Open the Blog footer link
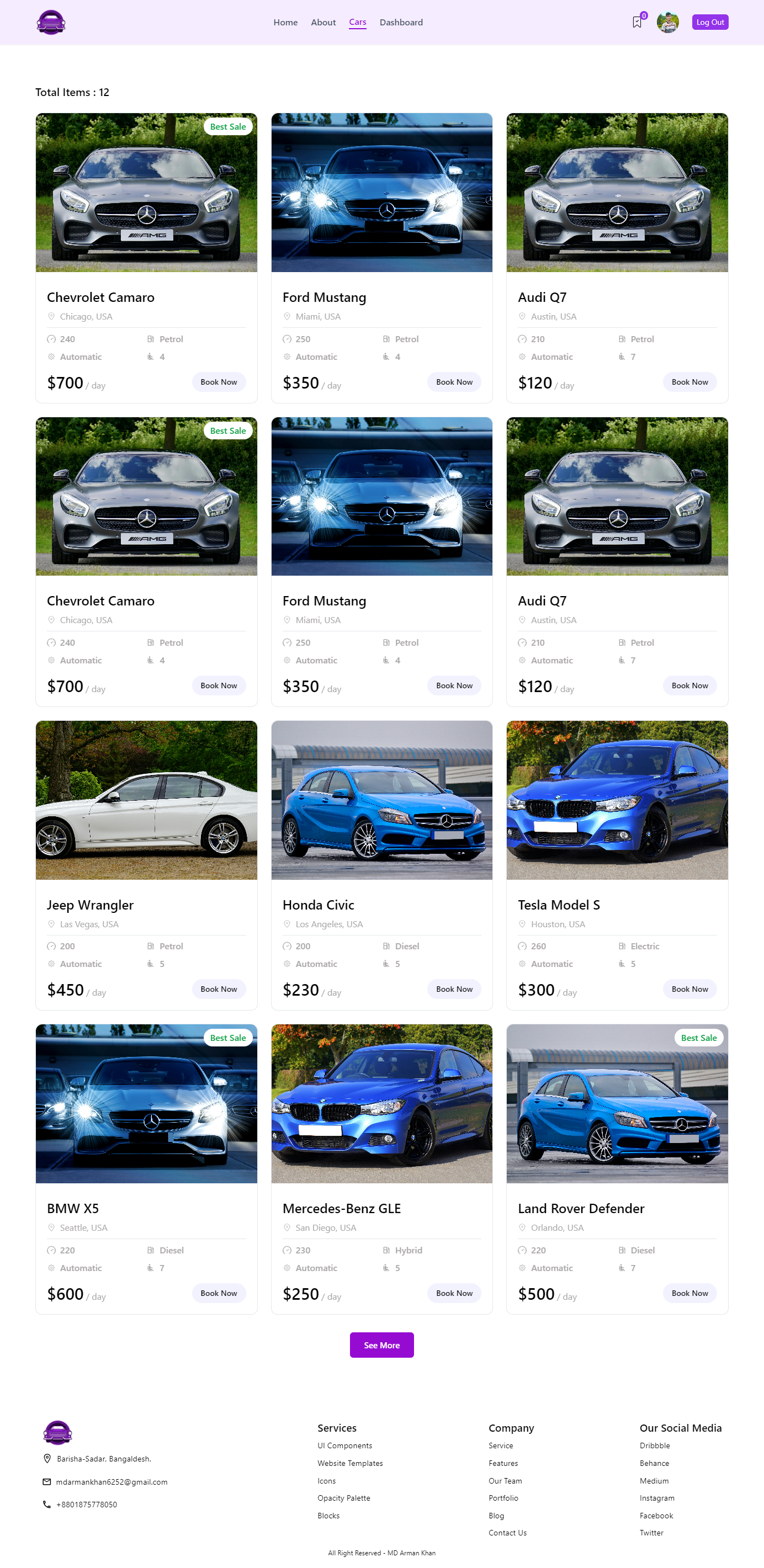Image resolution: width=764 pixels, height=1568 pixels. (496, 1515)
